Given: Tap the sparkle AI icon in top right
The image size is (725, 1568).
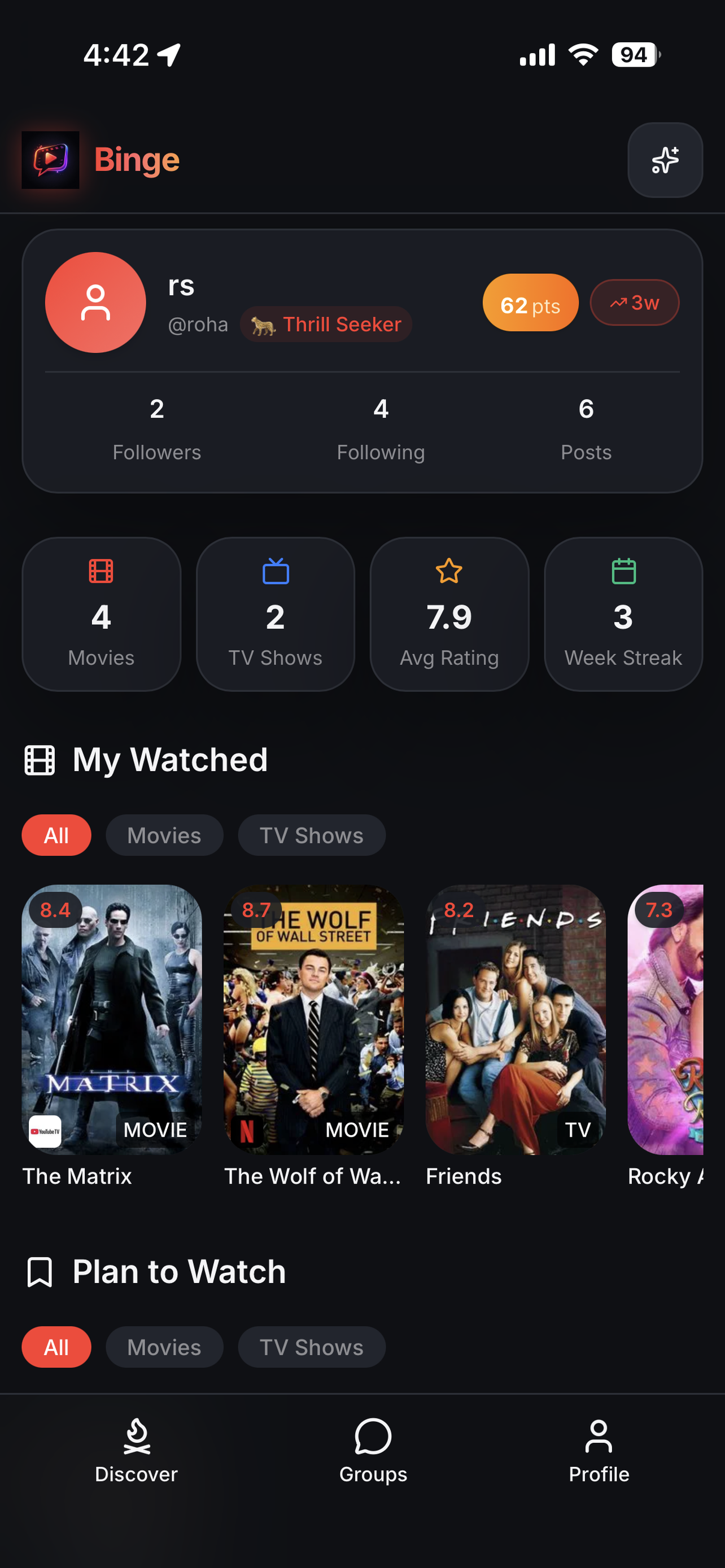Looking at the screenshot, I should (665, 160).
